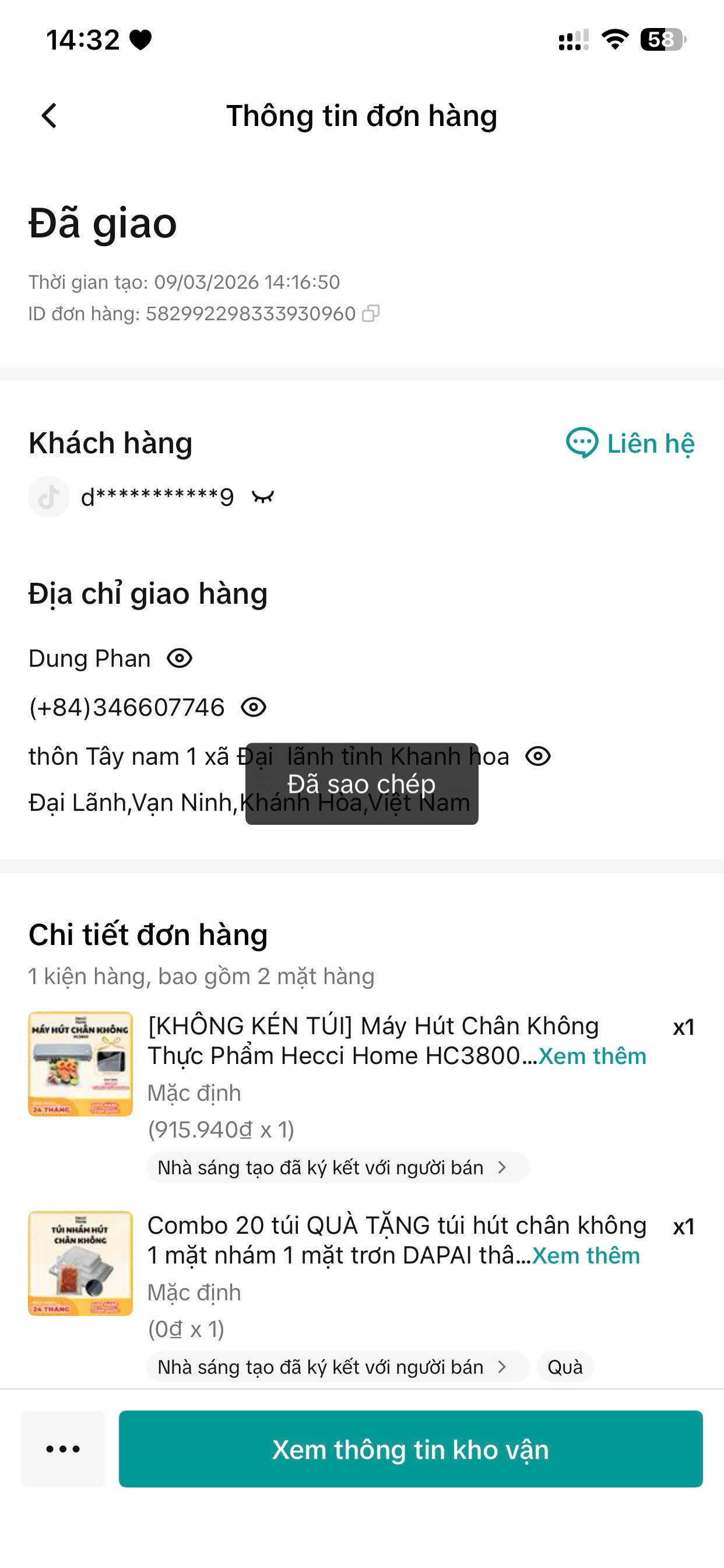Expand Combo 20 túi product name
Screen dimensions: 724x1568
[x=586, y=1256]
